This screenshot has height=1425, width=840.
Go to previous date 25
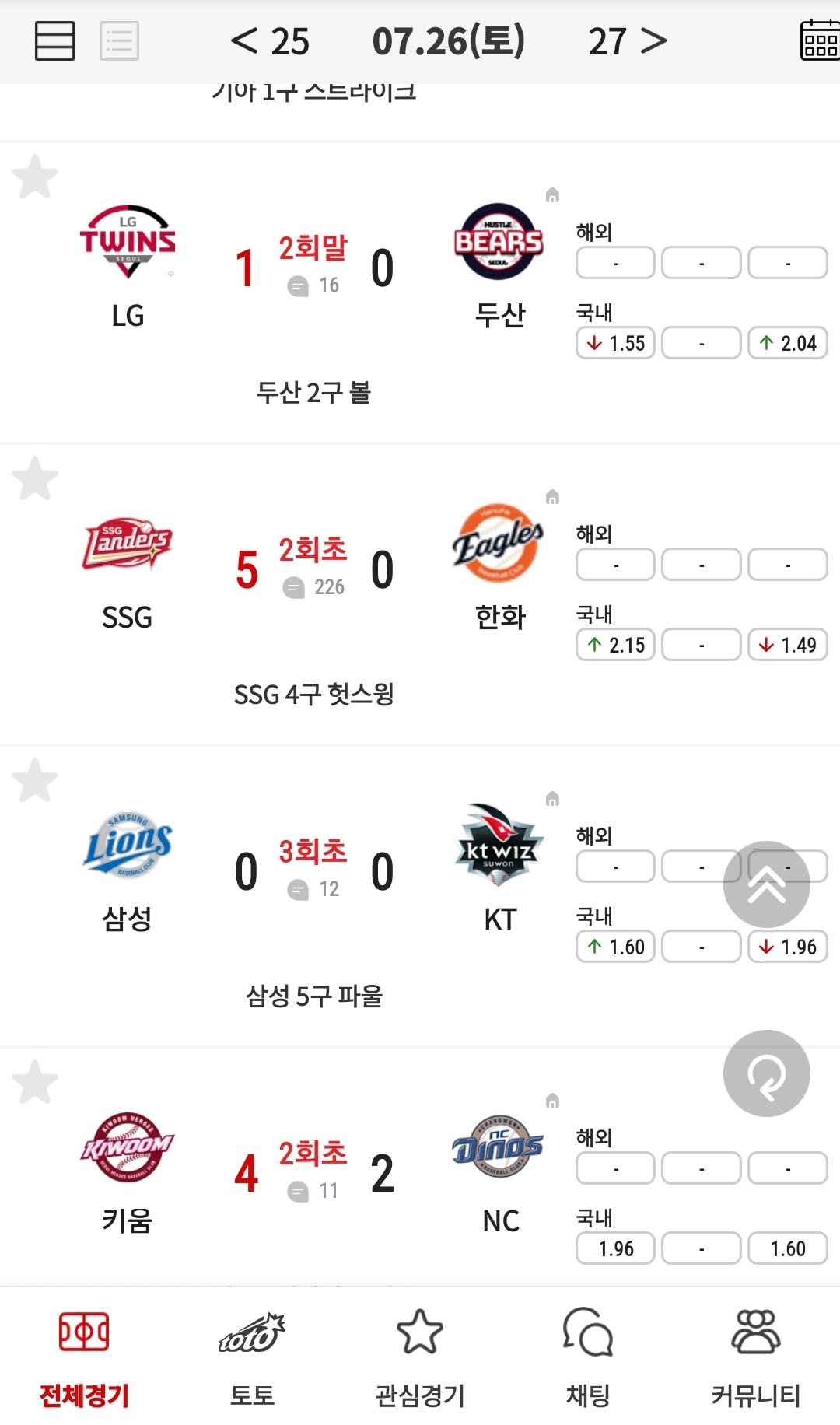click(270, 41)
